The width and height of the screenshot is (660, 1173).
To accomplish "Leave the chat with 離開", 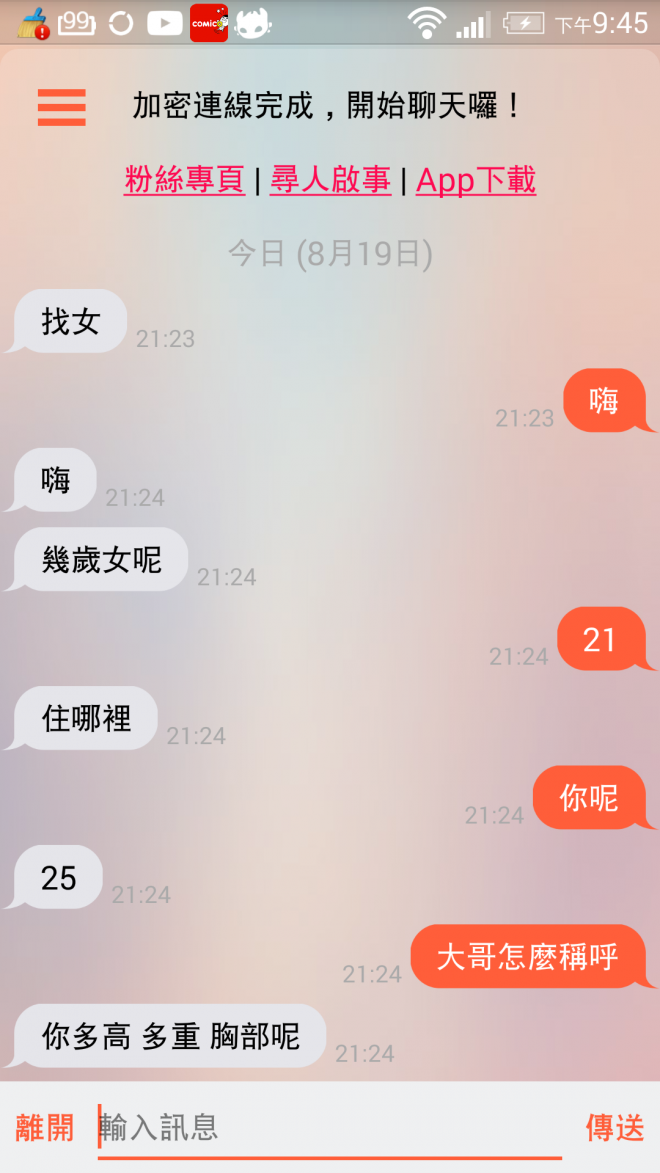I will point(45,1128).
